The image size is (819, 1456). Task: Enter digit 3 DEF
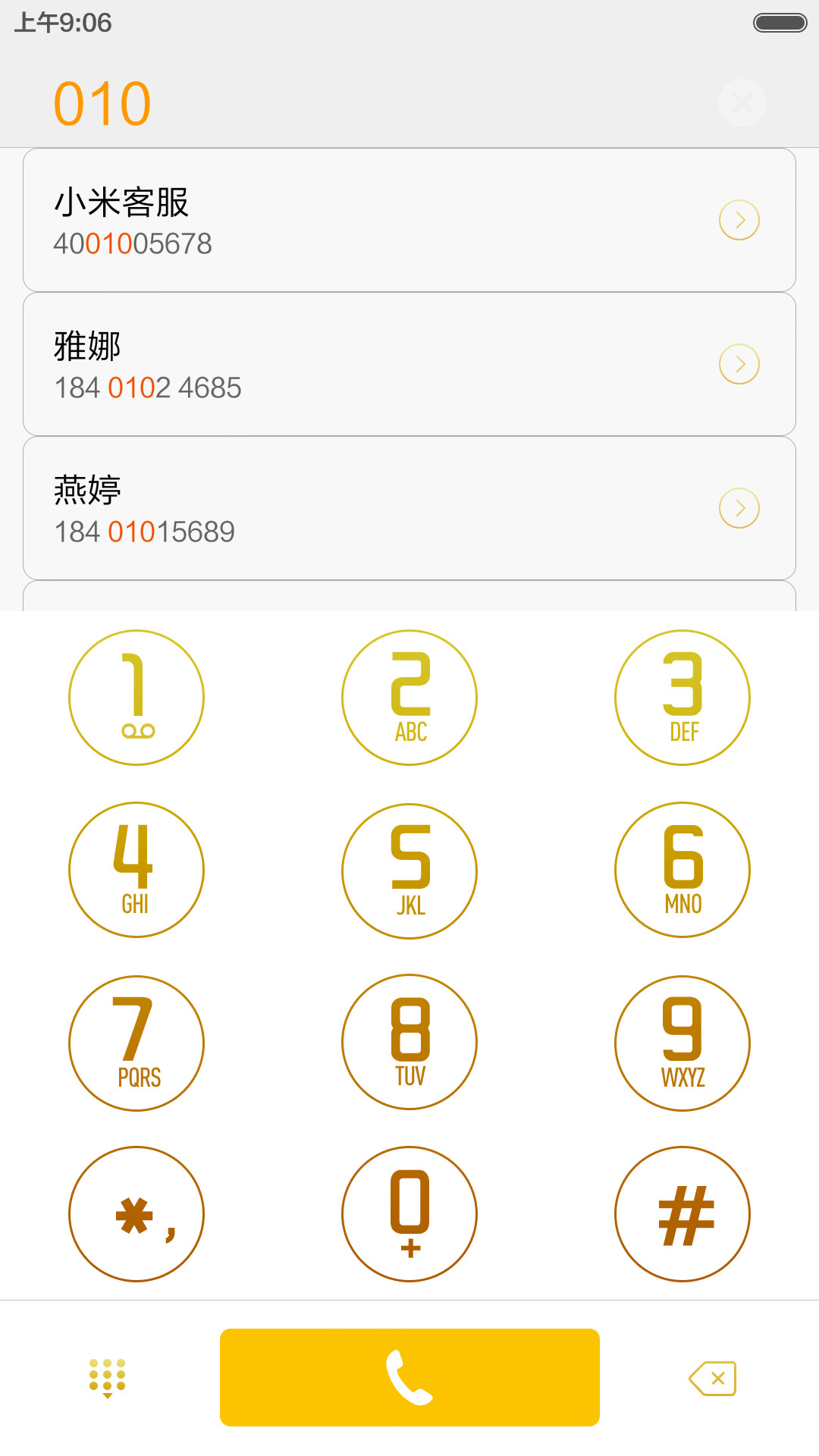[682, 698]
